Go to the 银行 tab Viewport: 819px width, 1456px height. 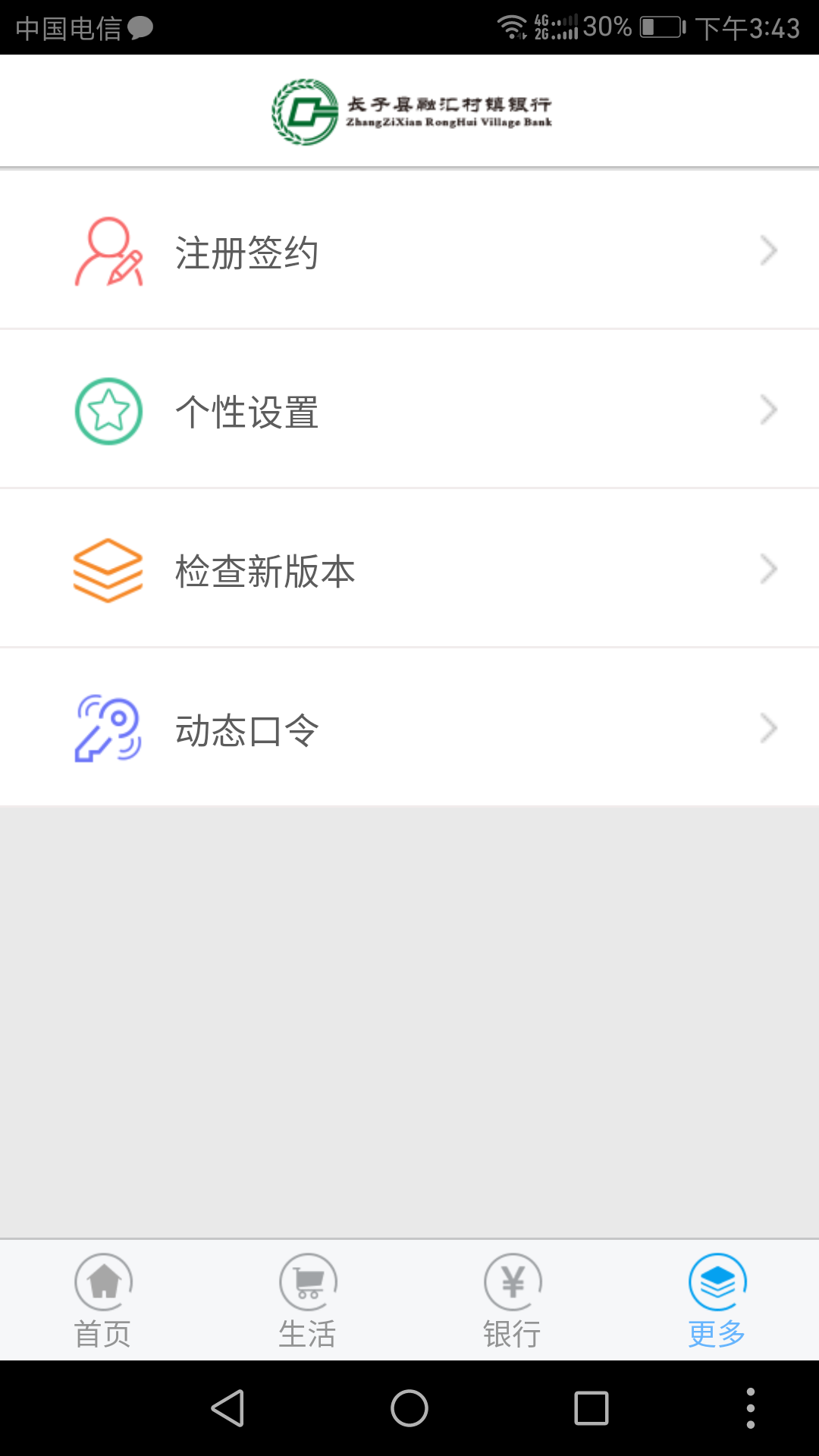pyautogui.click(x=512, y=1300)
